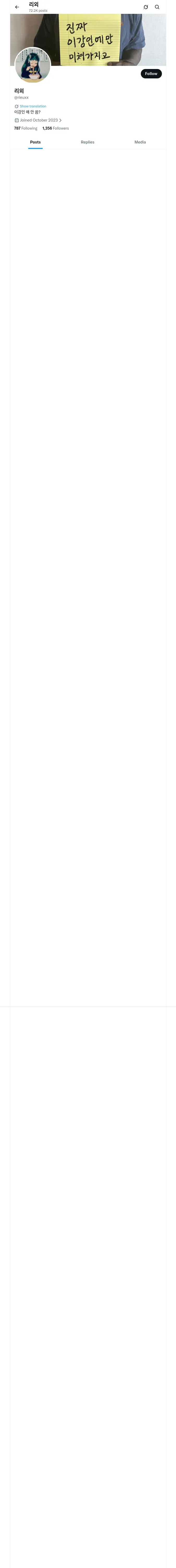View the 1,356 Followers list
This screenshot has width=176, height=1568.
tap(56, 128)
